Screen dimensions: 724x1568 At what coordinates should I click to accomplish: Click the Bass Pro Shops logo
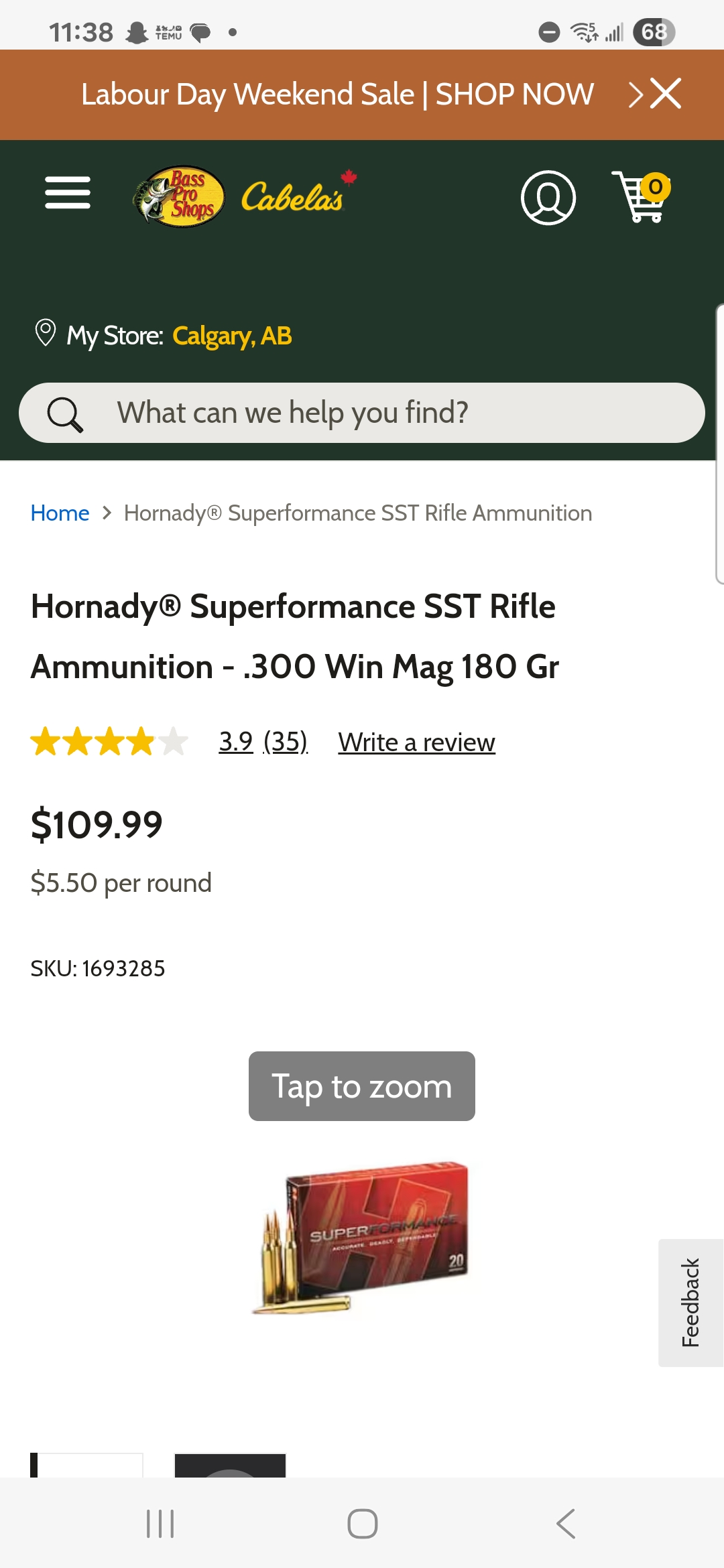click(180, 194)
